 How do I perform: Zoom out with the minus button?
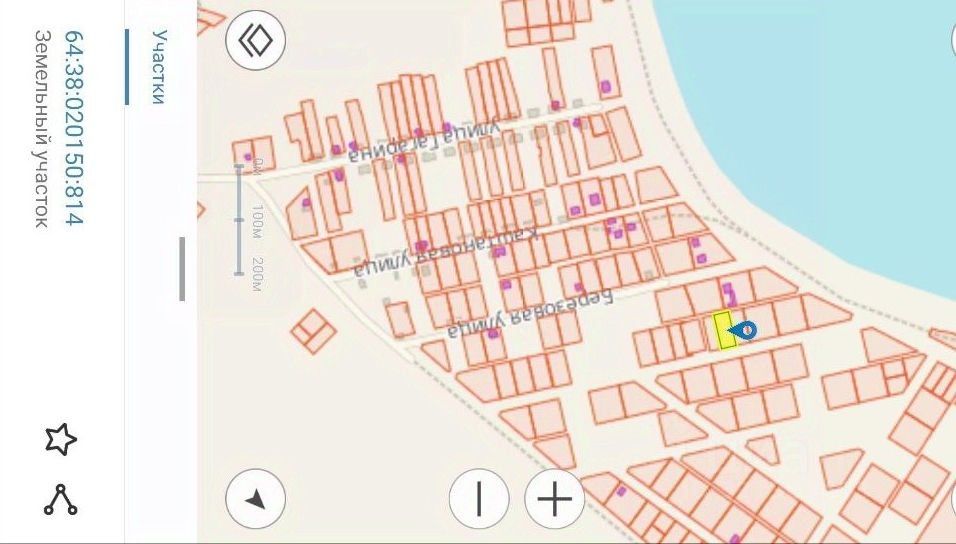(479, 498)
